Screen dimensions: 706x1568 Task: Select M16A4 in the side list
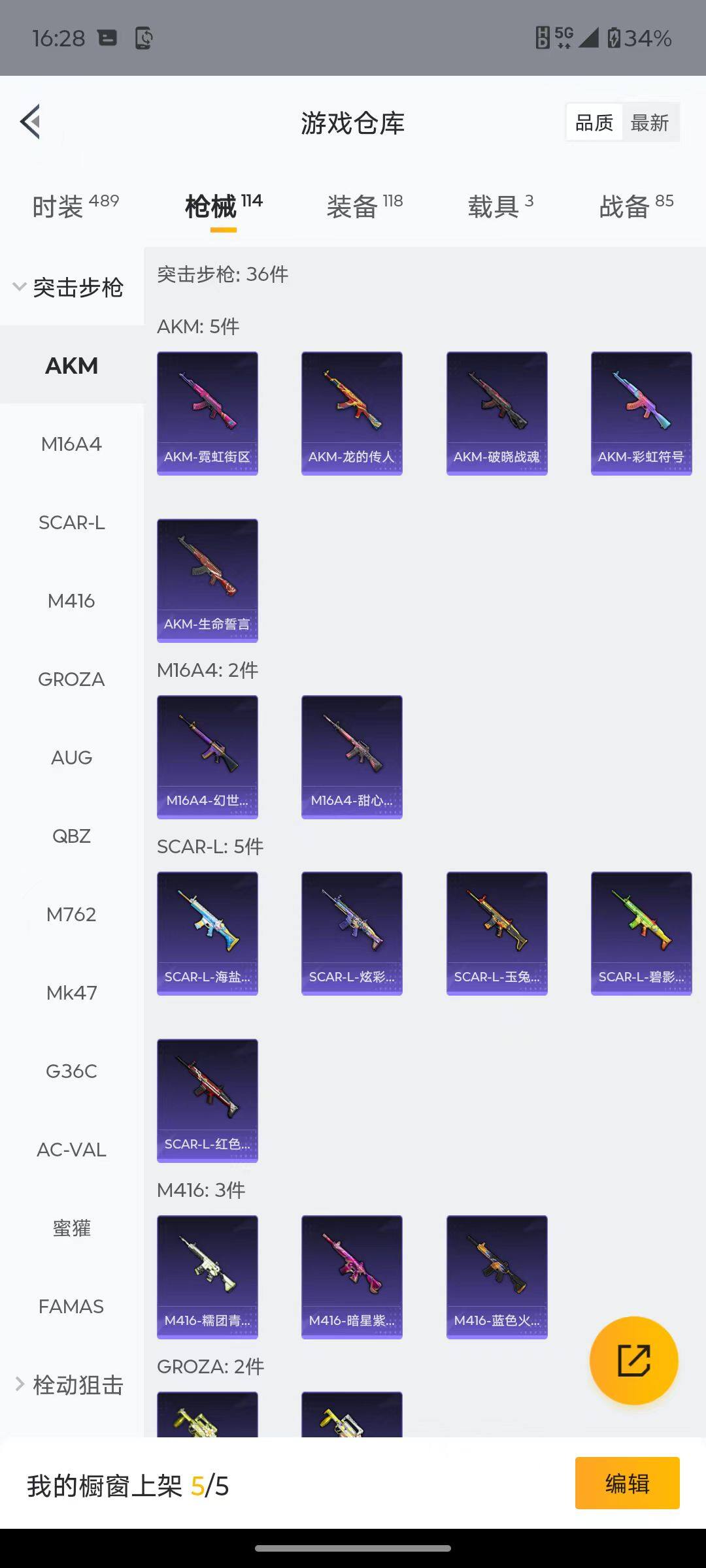[71, 444]
